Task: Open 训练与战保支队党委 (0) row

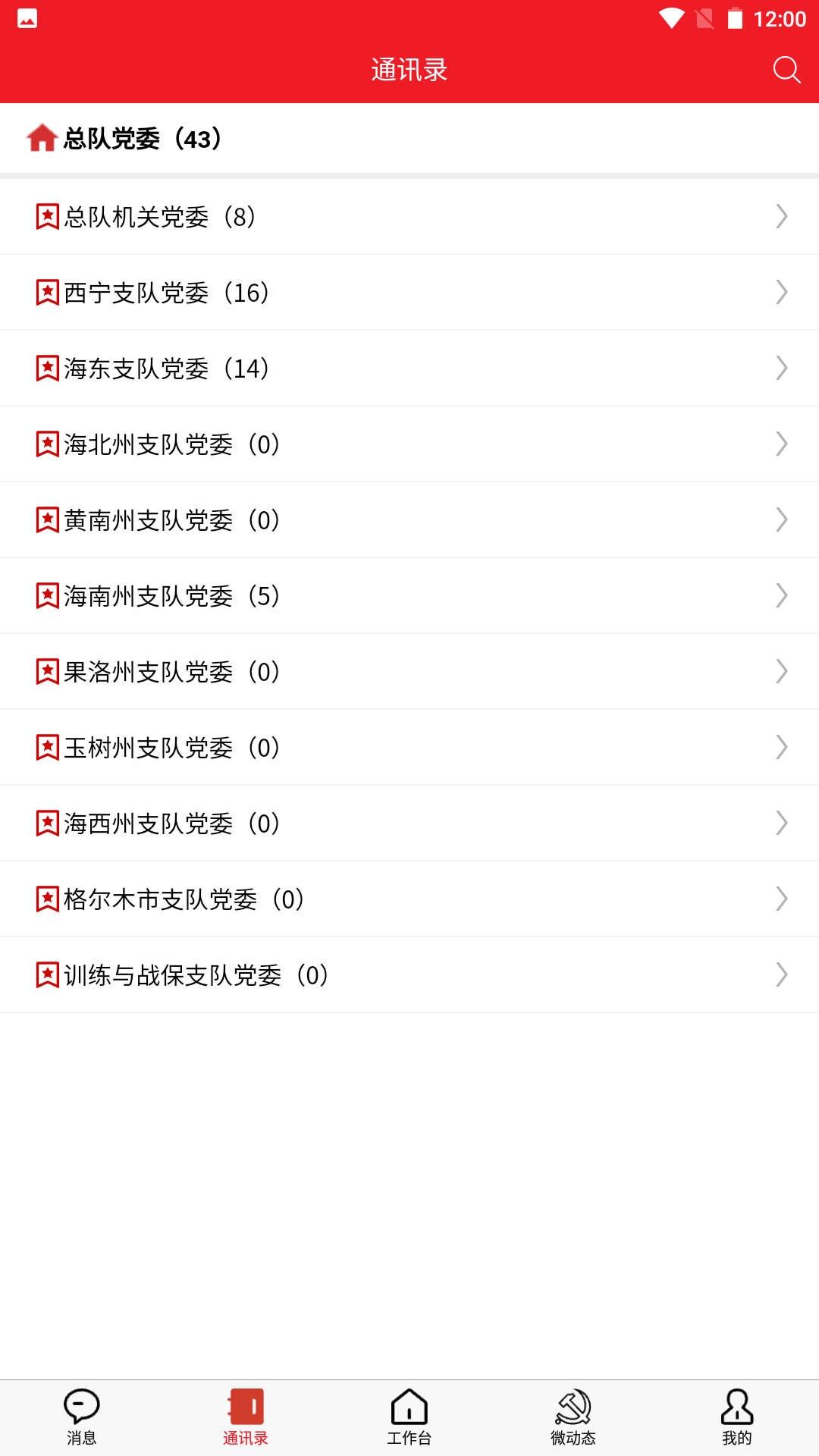Action: pos(409,975)
